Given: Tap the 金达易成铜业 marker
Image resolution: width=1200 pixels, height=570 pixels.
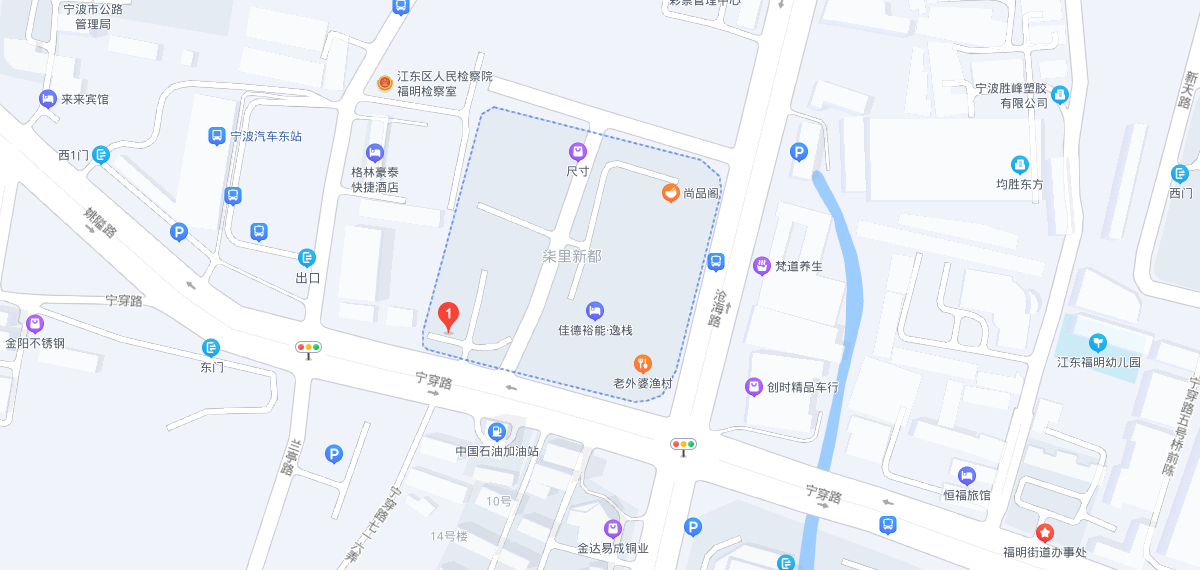Looking at the screenshot, I should coord(612,528).
